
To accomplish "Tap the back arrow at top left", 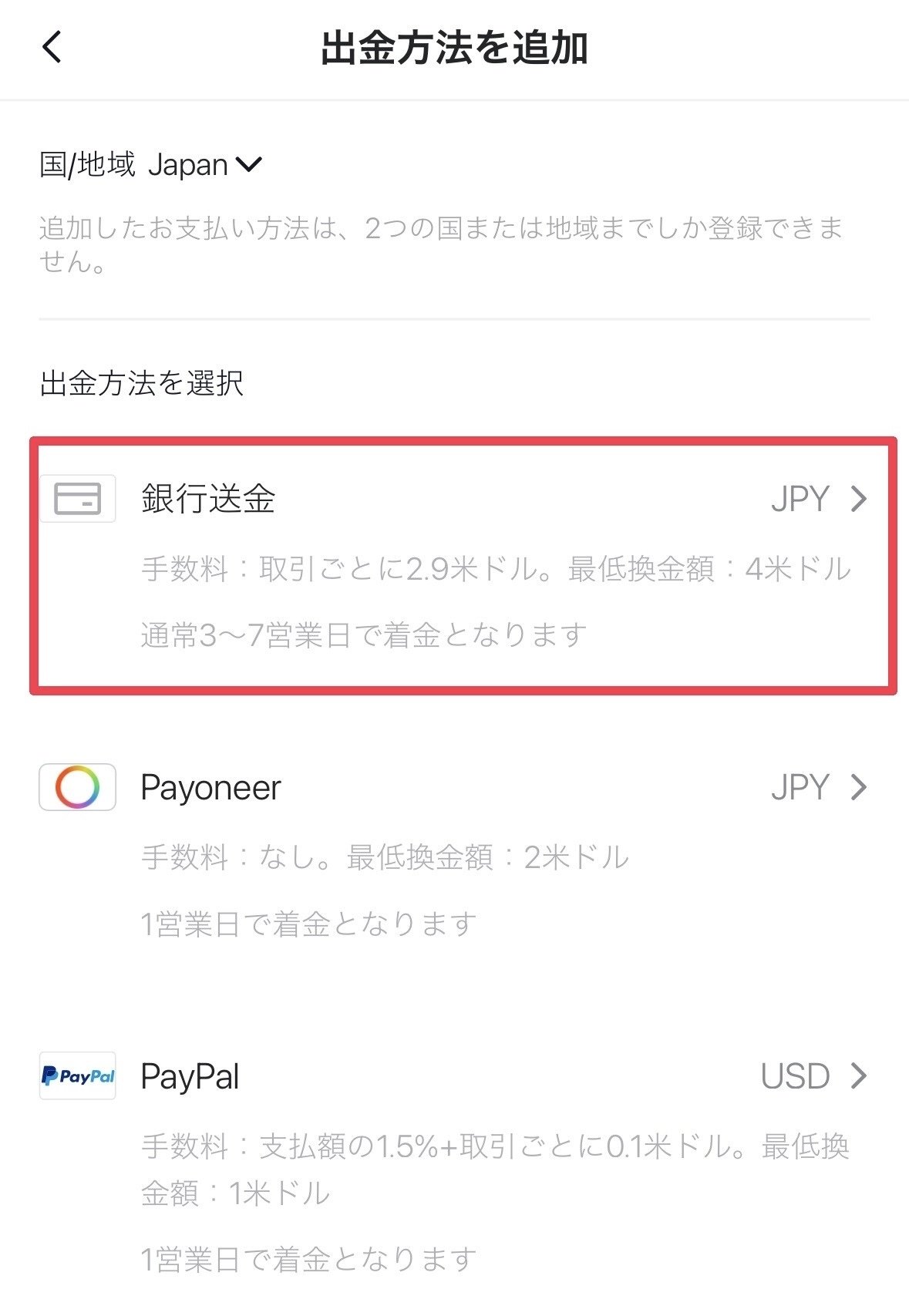I will (51, 48).
